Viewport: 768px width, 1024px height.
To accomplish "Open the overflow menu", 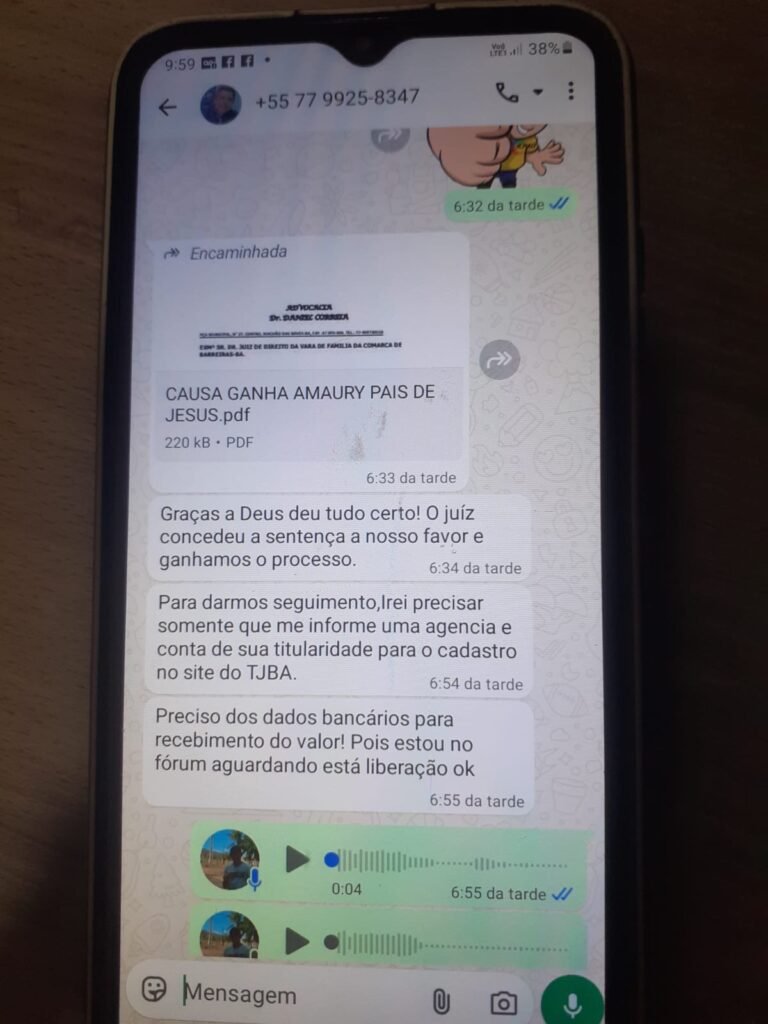I will [570, 91].
